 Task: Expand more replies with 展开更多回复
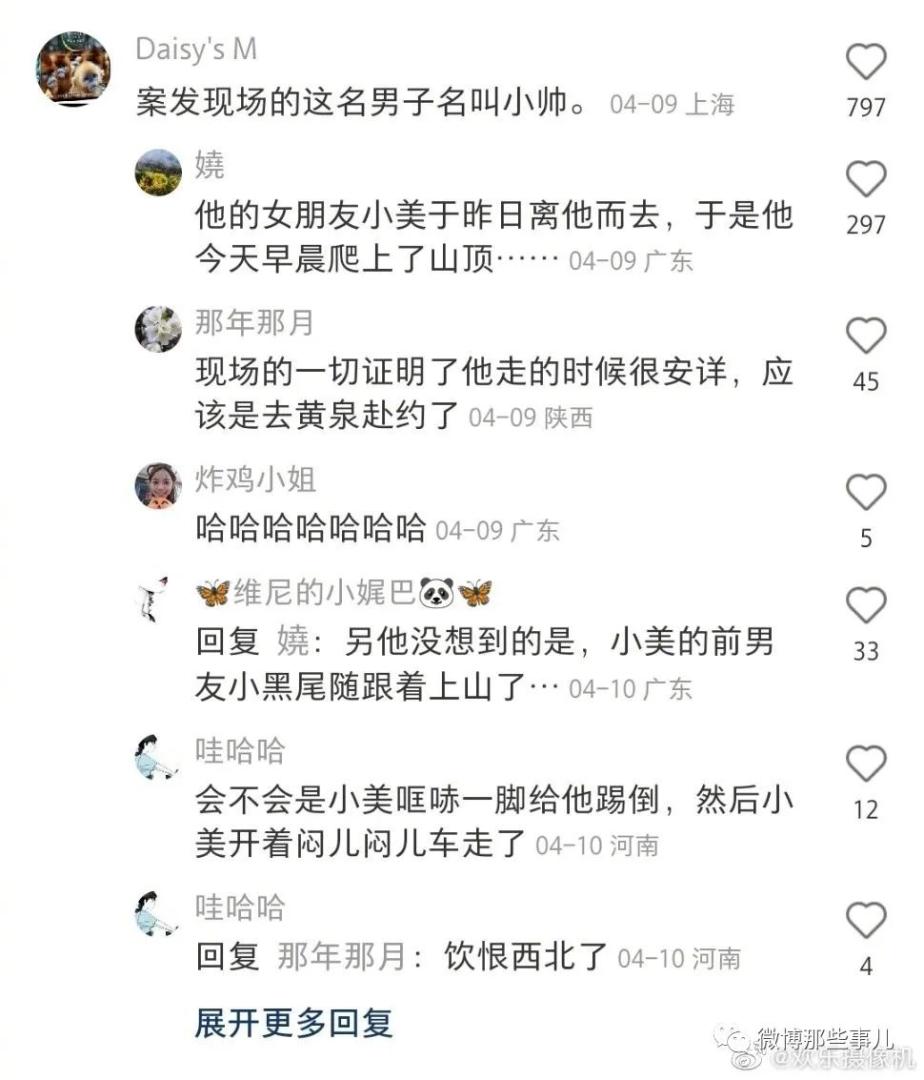pos(294,1023)
